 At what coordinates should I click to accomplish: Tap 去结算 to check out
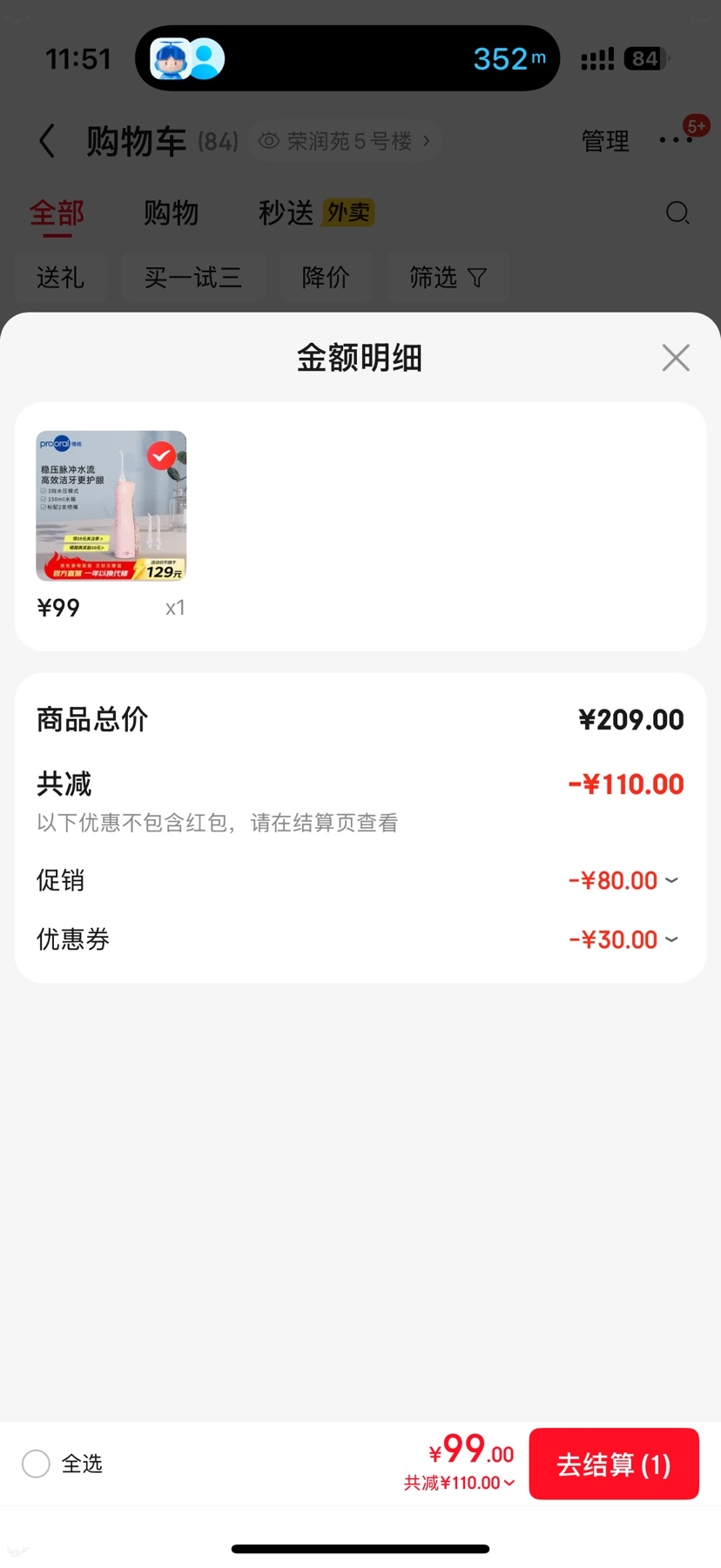(x=614, y=1464)
